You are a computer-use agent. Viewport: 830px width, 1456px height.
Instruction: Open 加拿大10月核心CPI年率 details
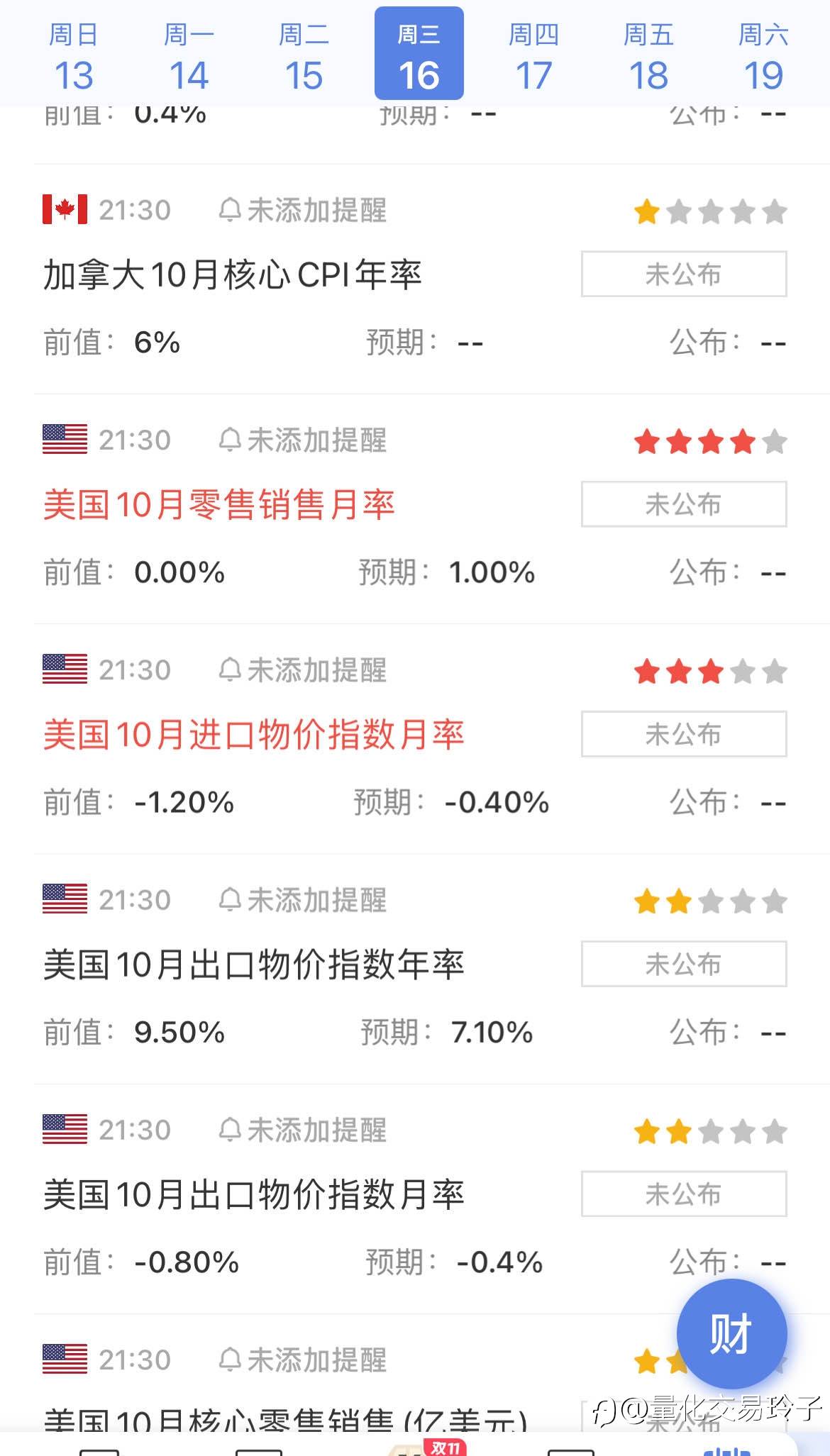point(233,275)
